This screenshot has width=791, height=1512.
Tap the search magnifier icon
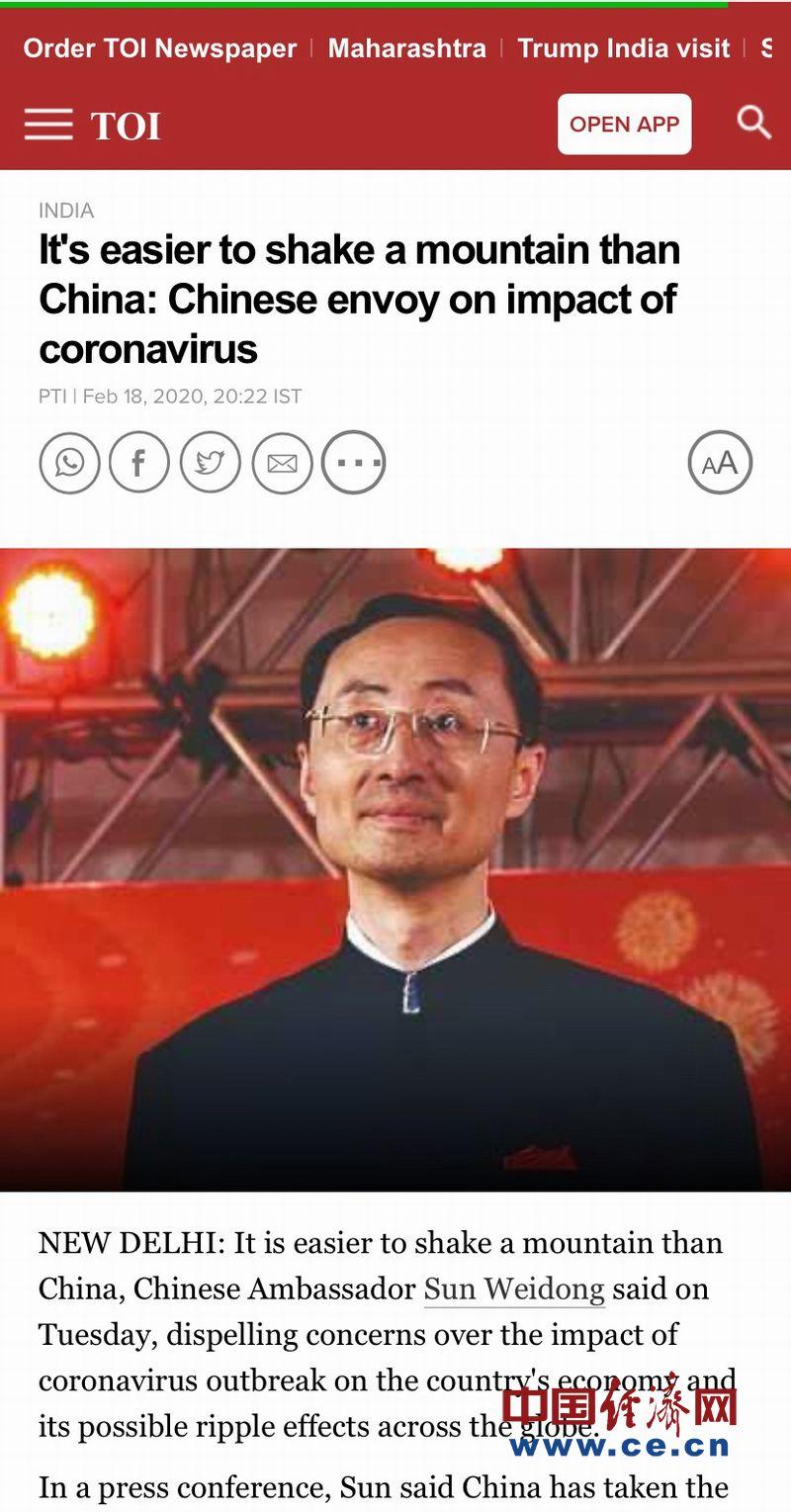coord(753,123)
